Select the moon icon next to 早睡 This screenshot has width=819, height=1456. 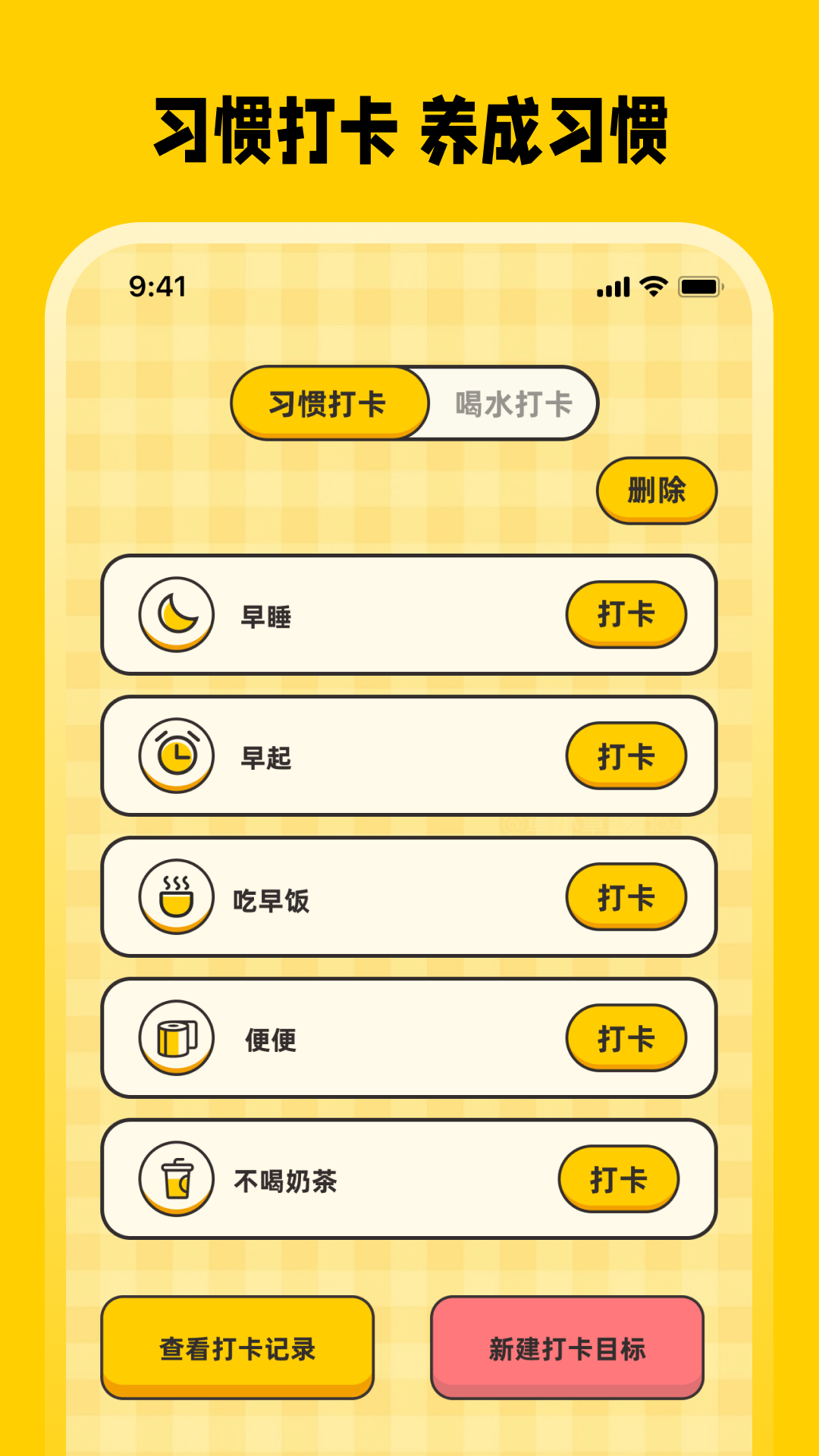pos(177,614)
